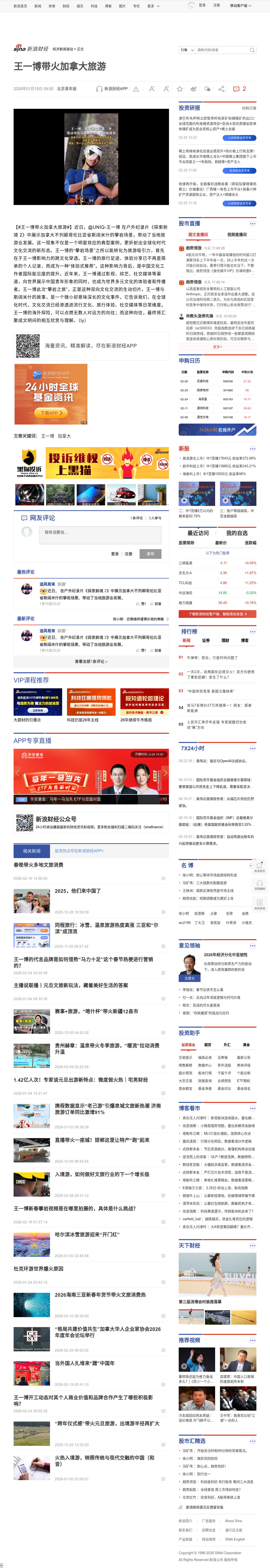Open the 登录 login link in the top bar
The image size is (270, 1568).
202,6
